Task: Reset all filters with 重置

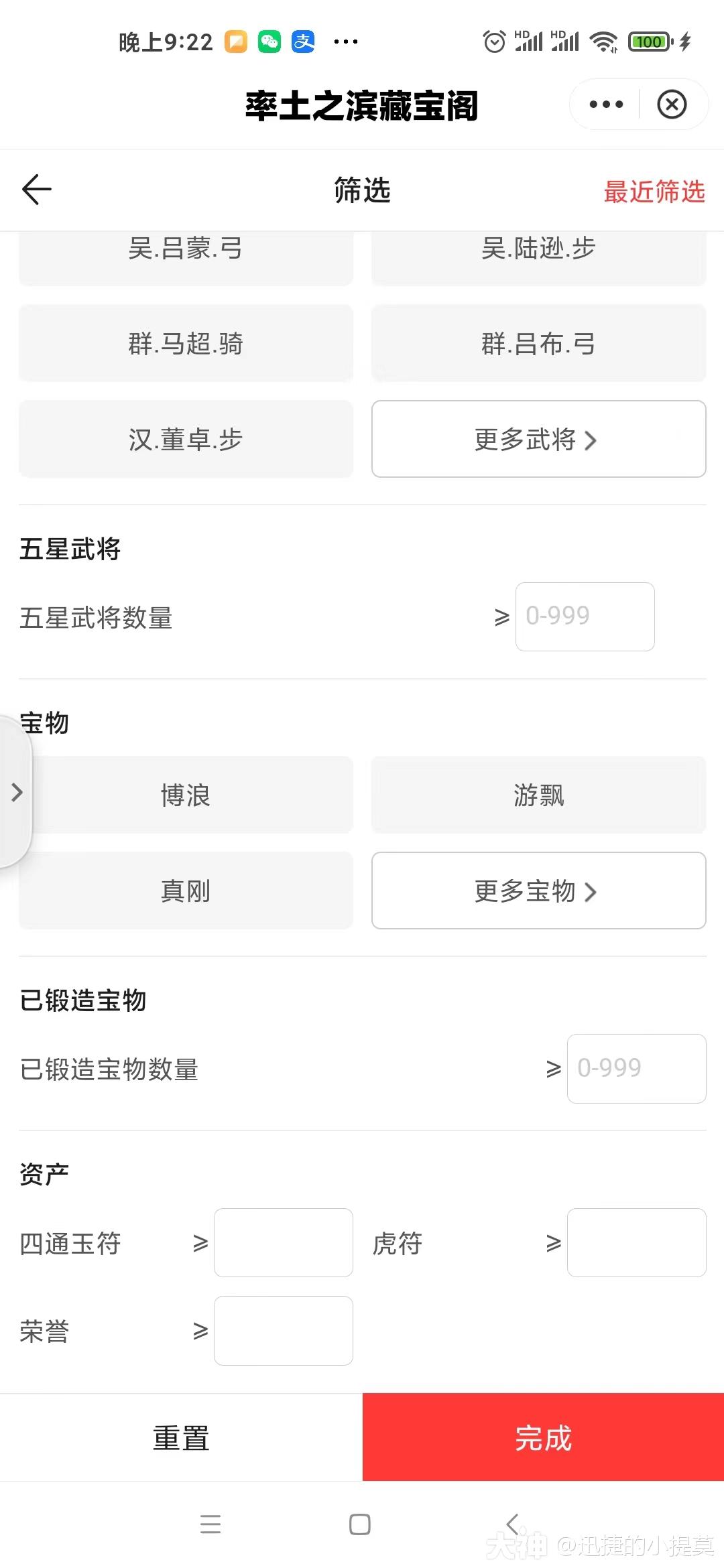Action: point(181,1438)
